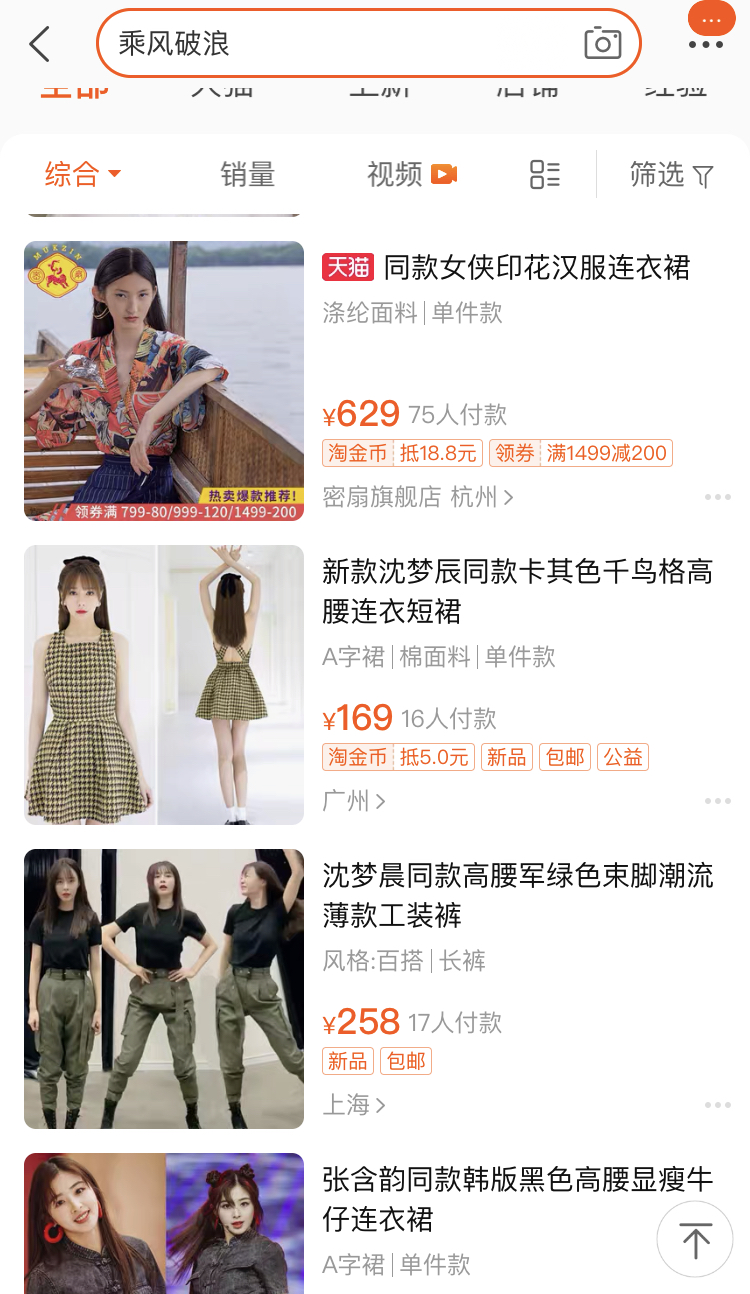Open camera image search
The height and width of the screenshot is (1294, 750).
[602, 43]
